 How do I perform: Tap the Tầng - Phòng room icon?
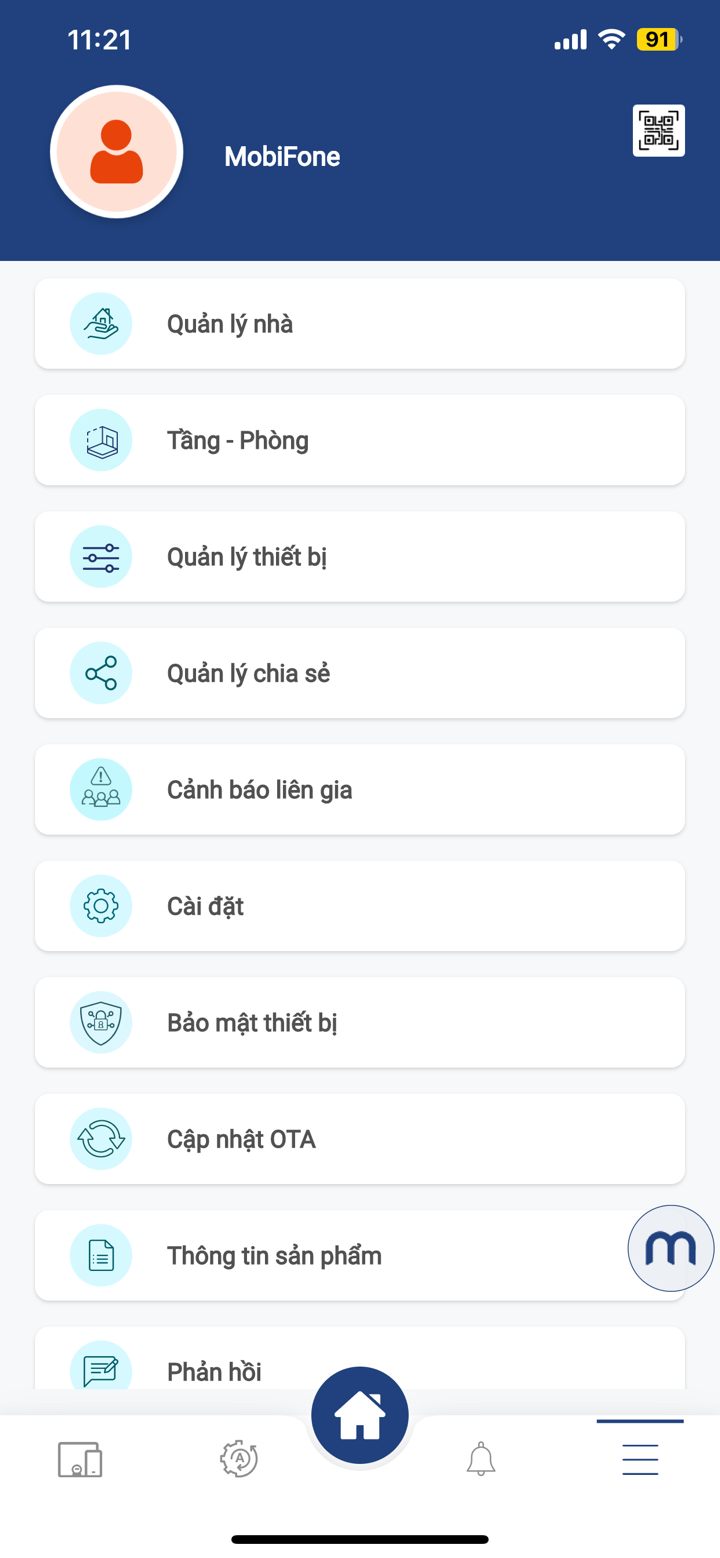click(100, 440)
